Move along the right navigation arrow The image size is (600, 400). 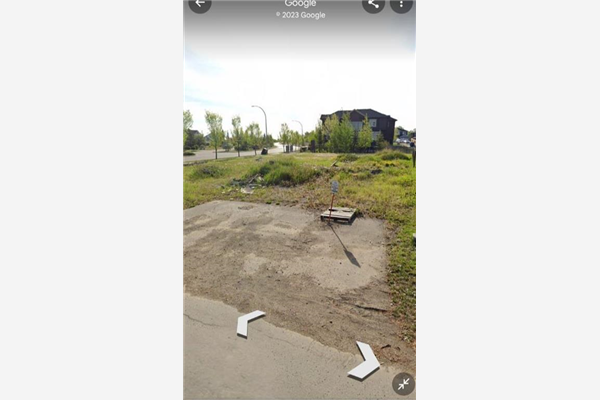(365, 362)
